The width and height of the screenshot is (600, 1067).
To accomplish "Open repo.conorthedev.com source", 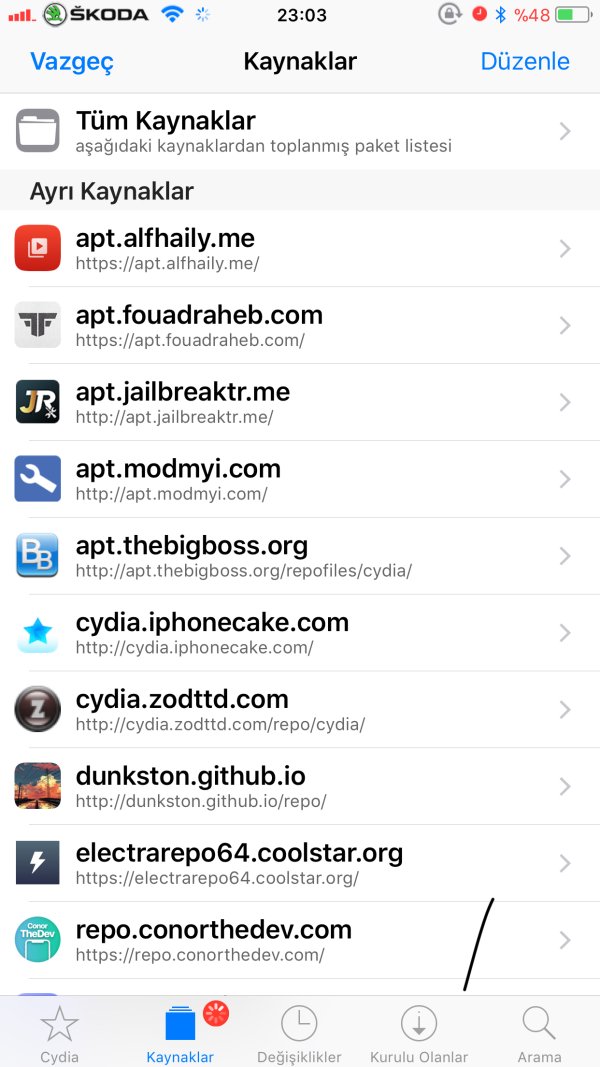I will click(300, 940).
